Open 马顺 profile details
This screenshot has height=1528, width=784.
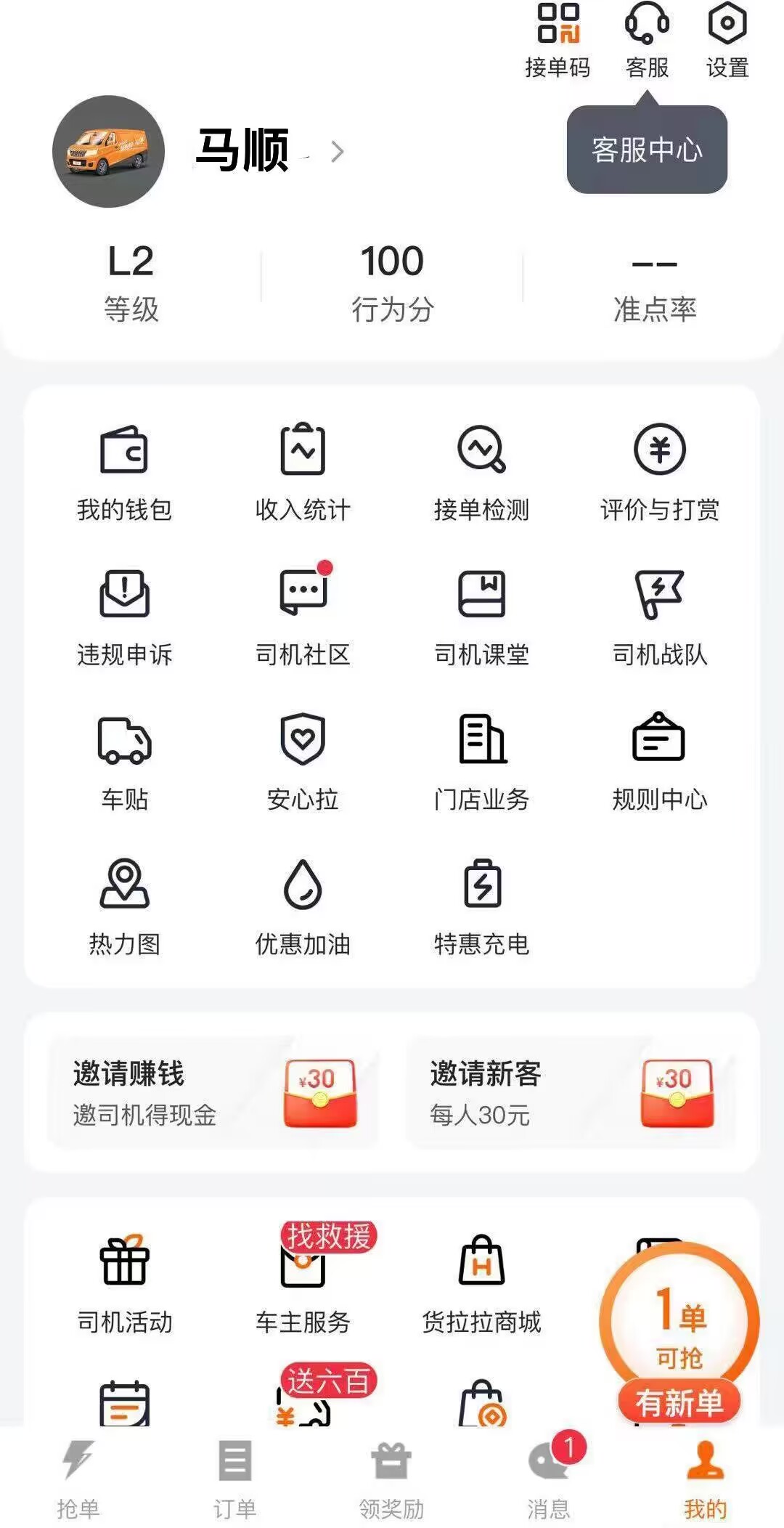point(269,151)
